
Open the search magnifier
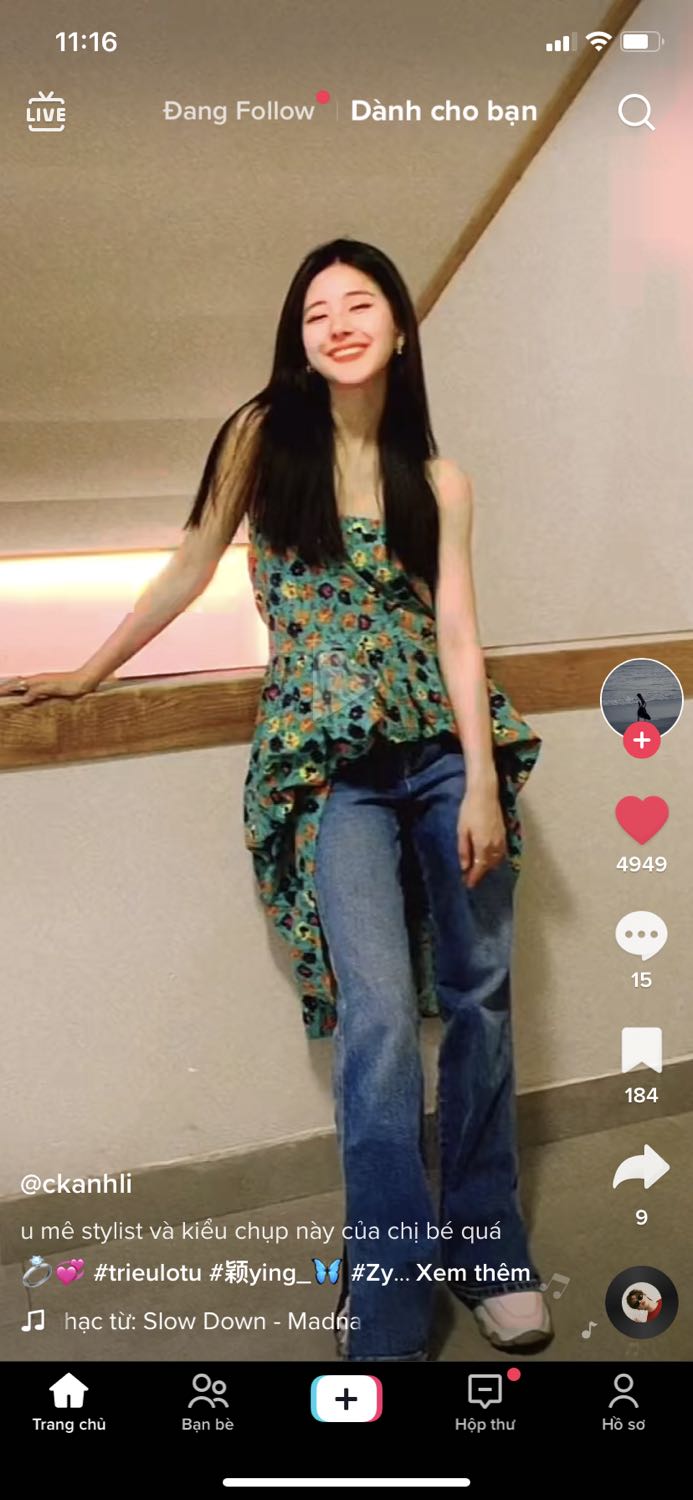[x=636, y=112]
